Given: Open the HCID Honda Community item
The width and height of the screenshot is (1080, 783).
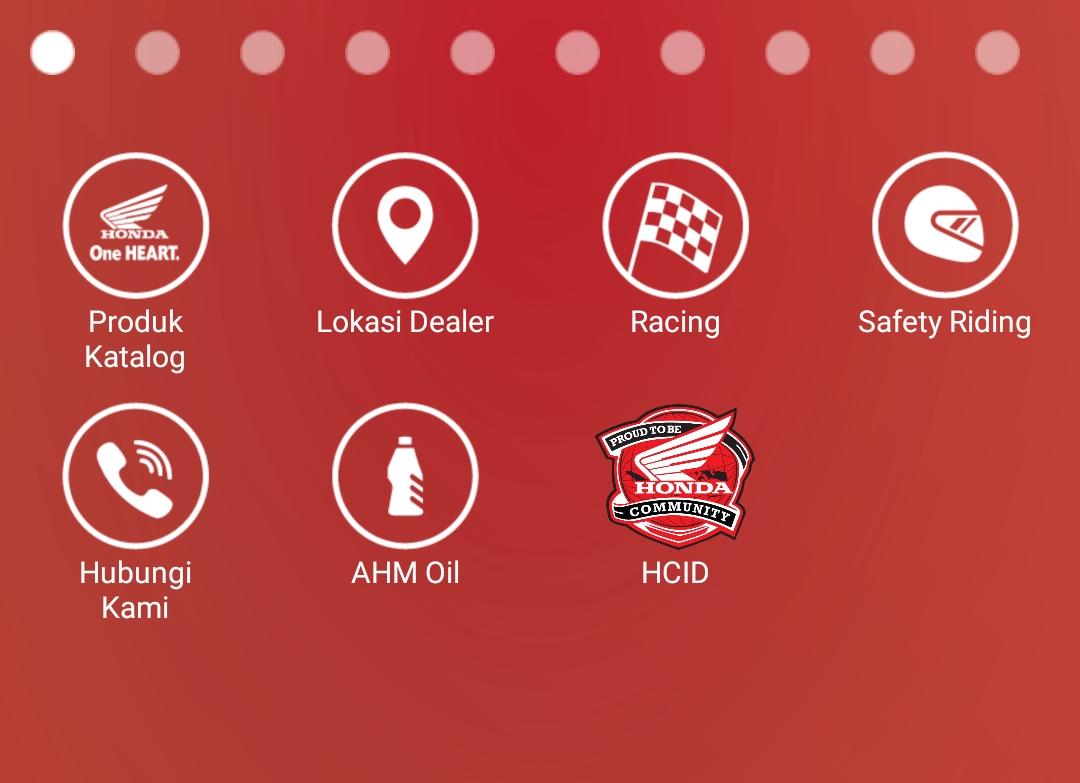Looking at the screenshot, I should (675, 476).
